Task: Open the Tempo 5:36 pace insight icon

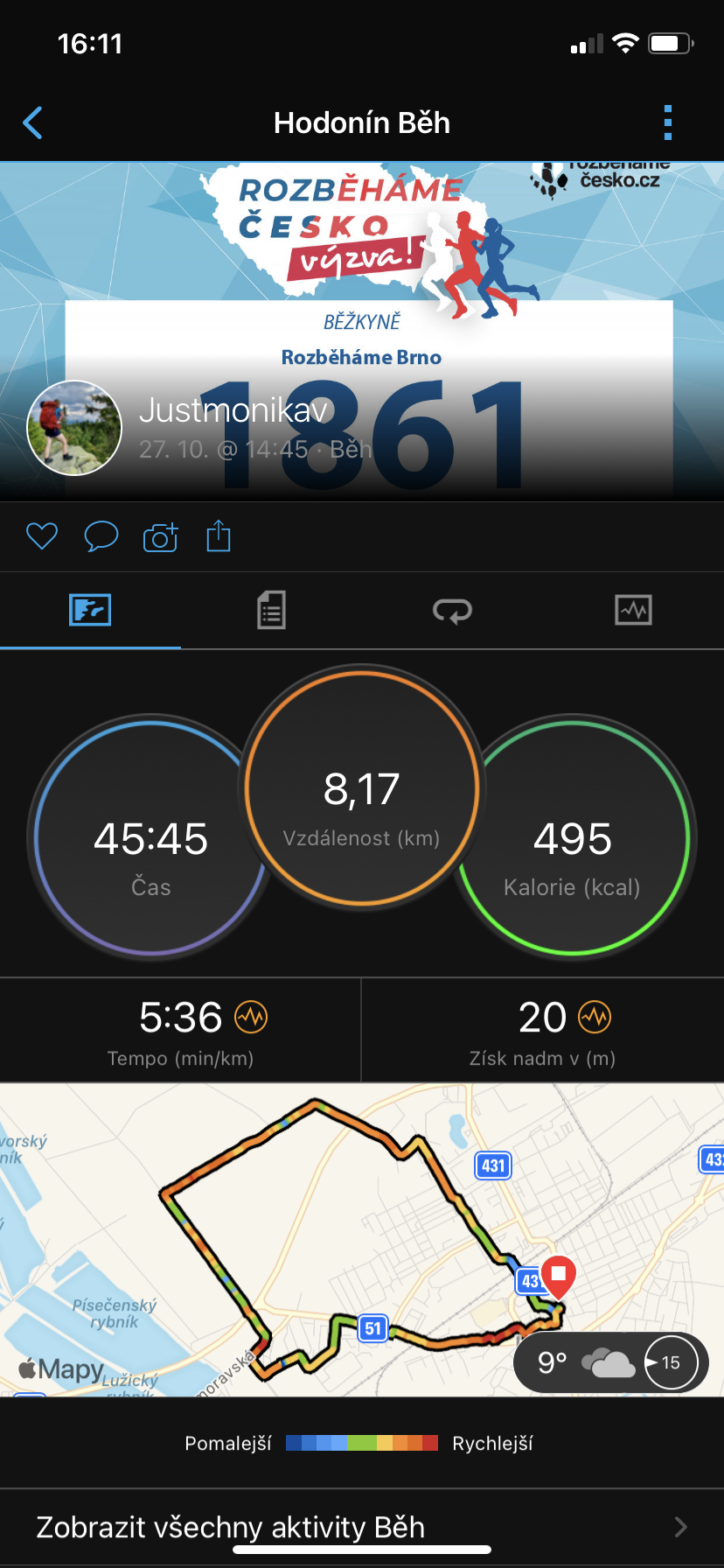Action: (x=251, y=1017)
